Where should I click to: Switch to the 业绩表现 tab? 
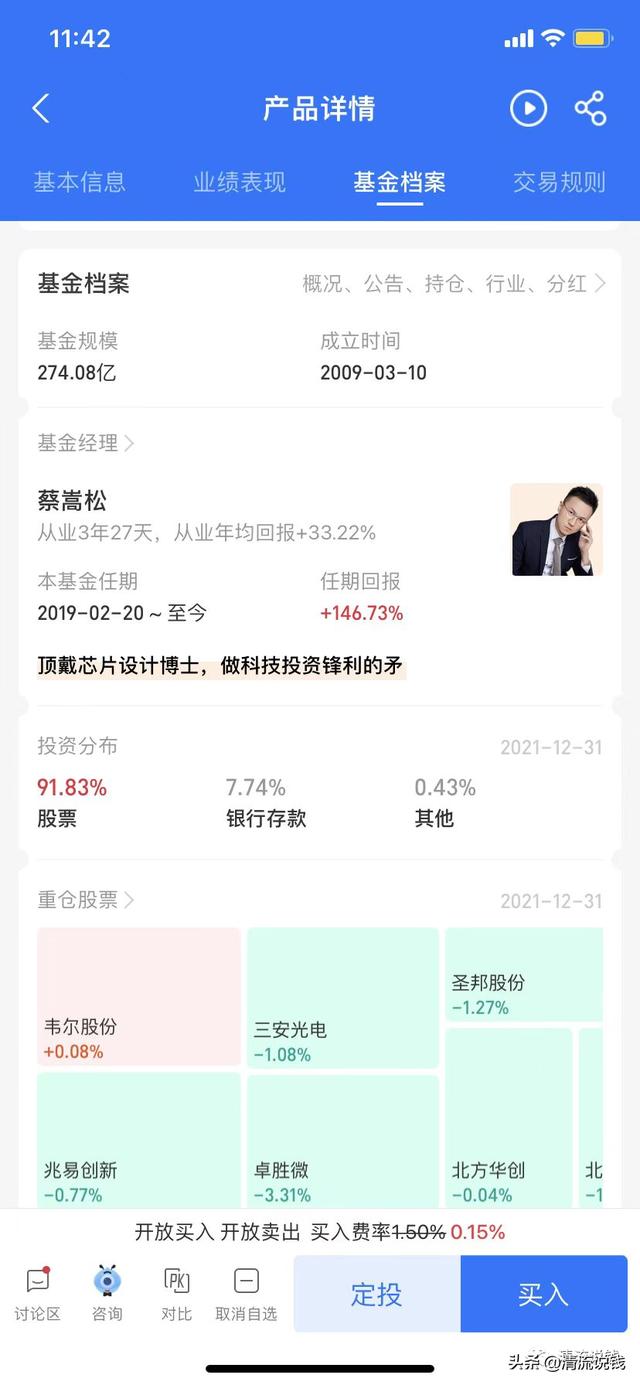239,182
